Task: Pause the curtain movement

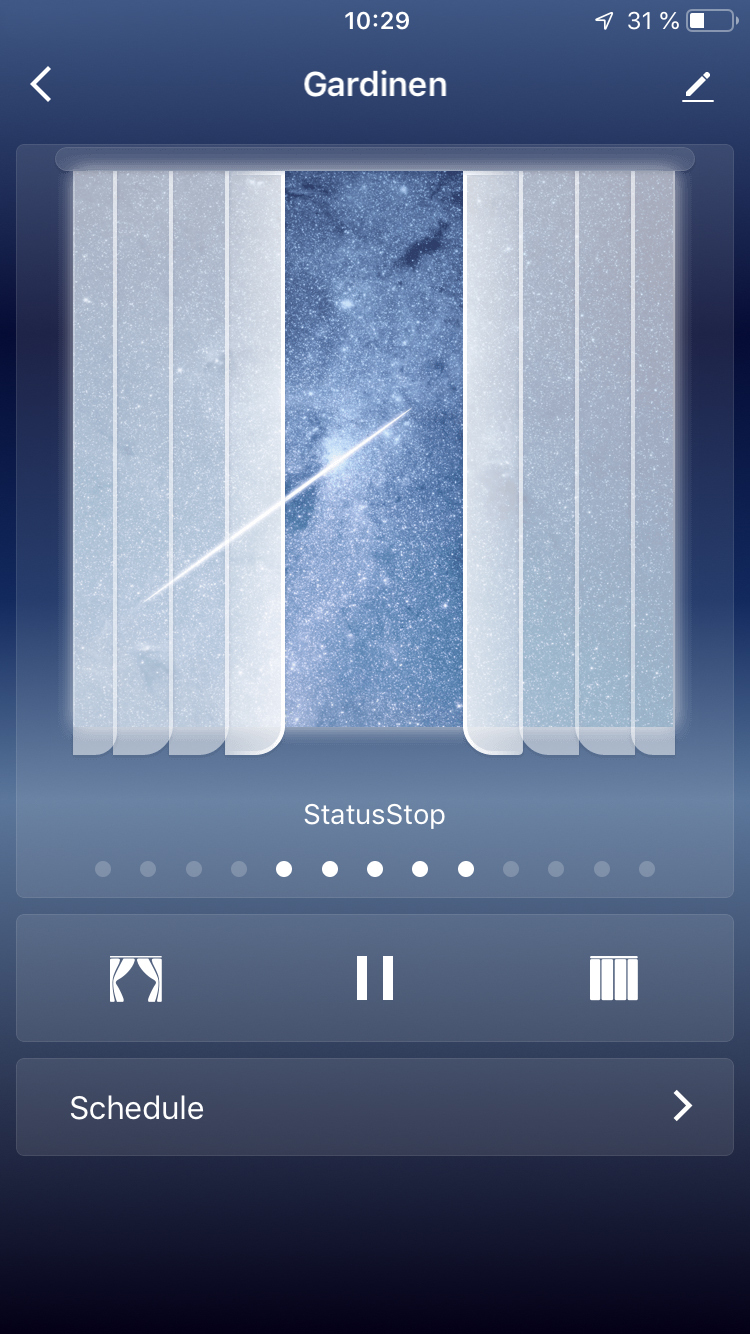Action: pos(375,978)
